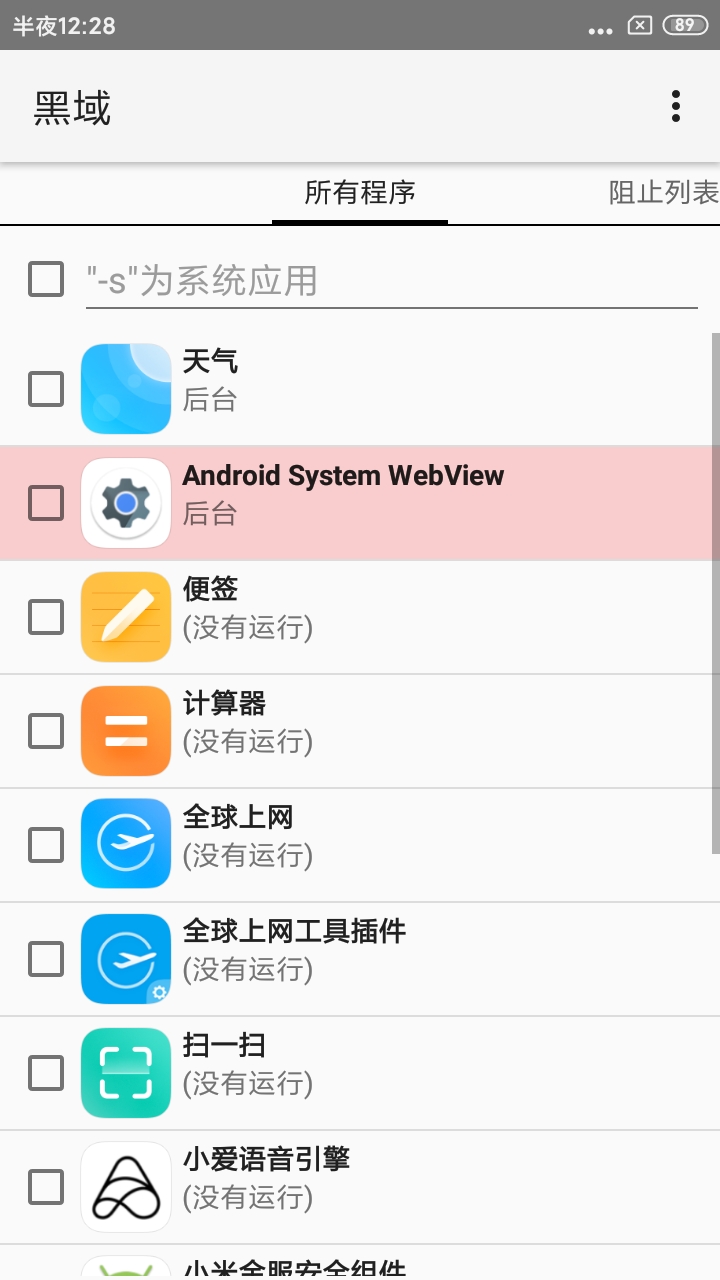Select the checkbox next to 计算器

coord(46,731)
